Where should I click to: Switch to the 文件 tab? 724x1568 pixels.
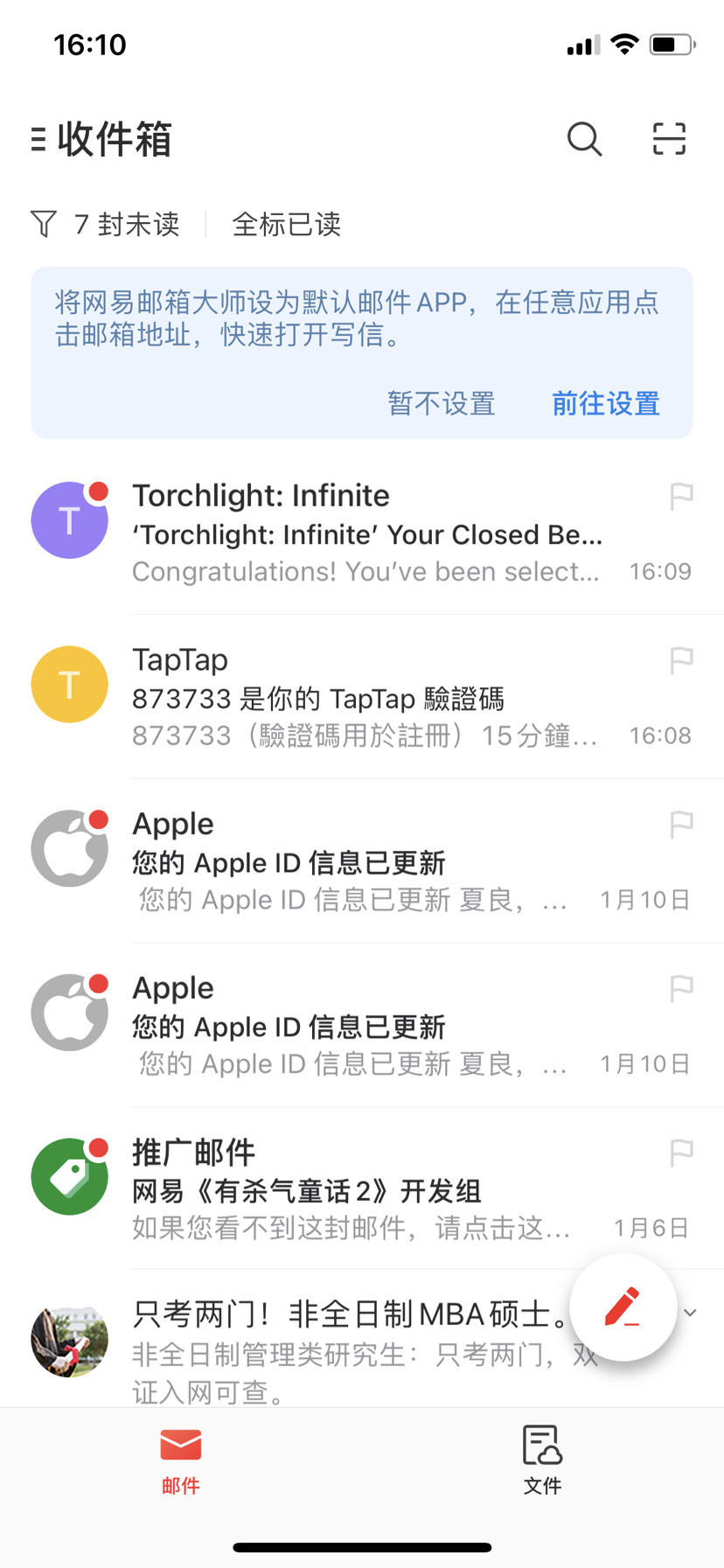coord(542,1460)
